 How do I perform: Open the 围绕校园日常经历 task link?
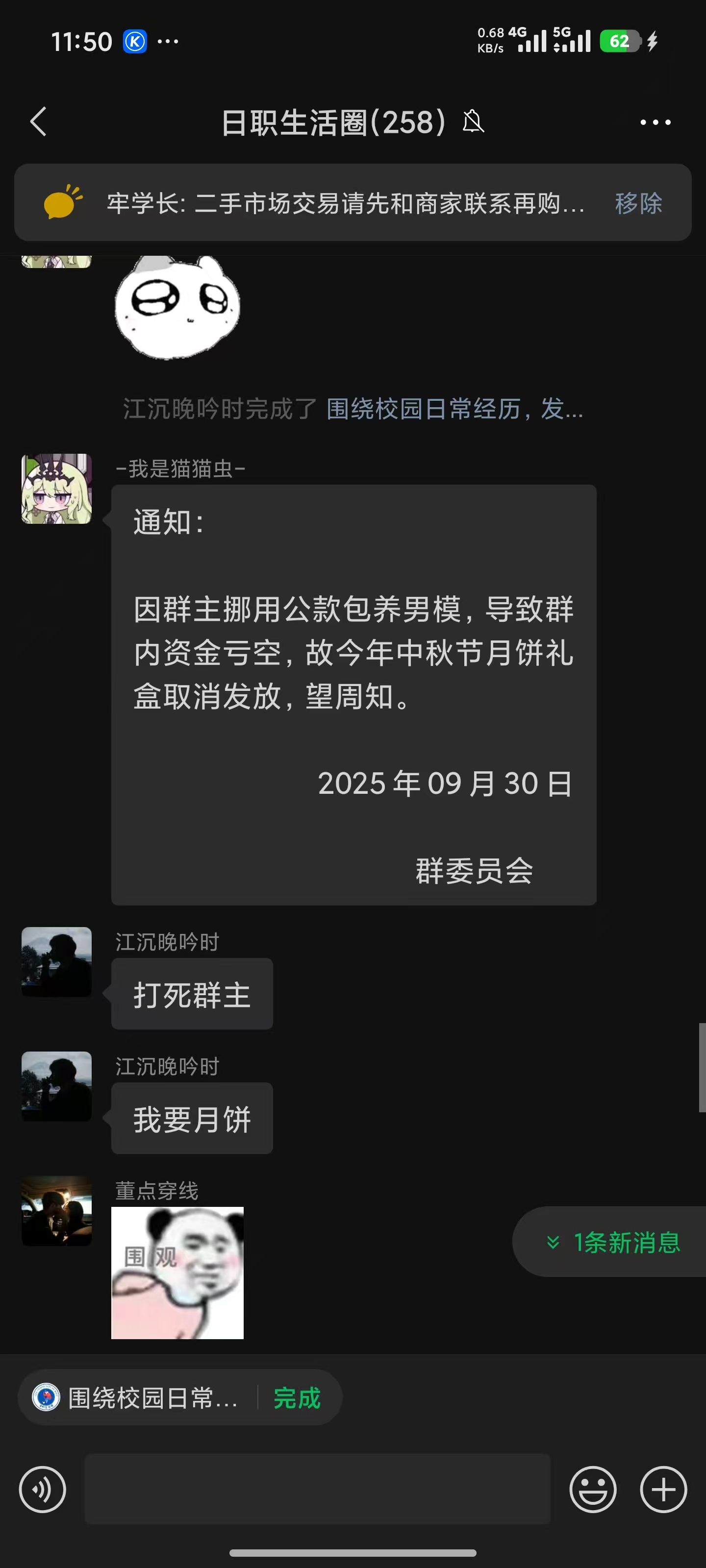coord(454,409)
